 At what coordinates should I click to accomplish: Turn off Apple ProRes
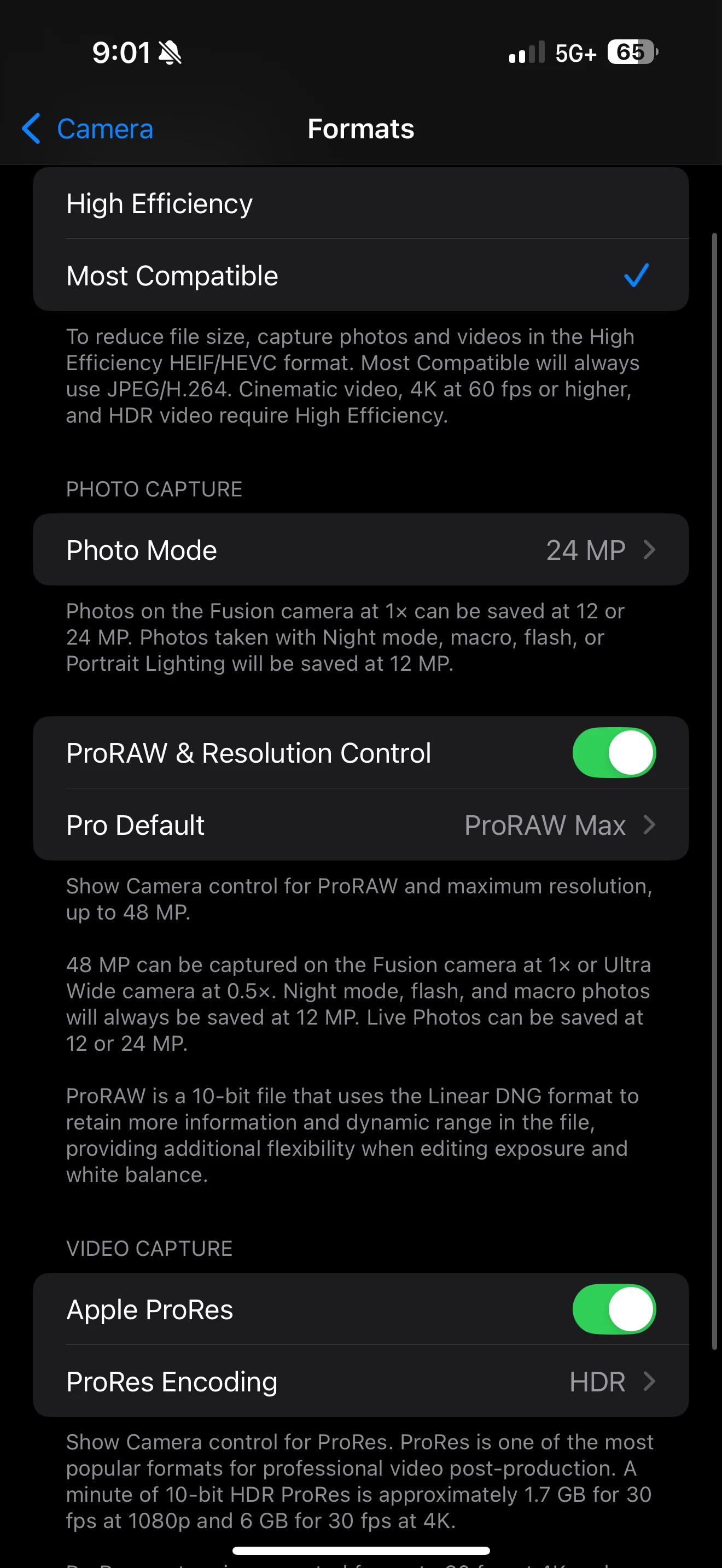click(x=613, y=1309)
